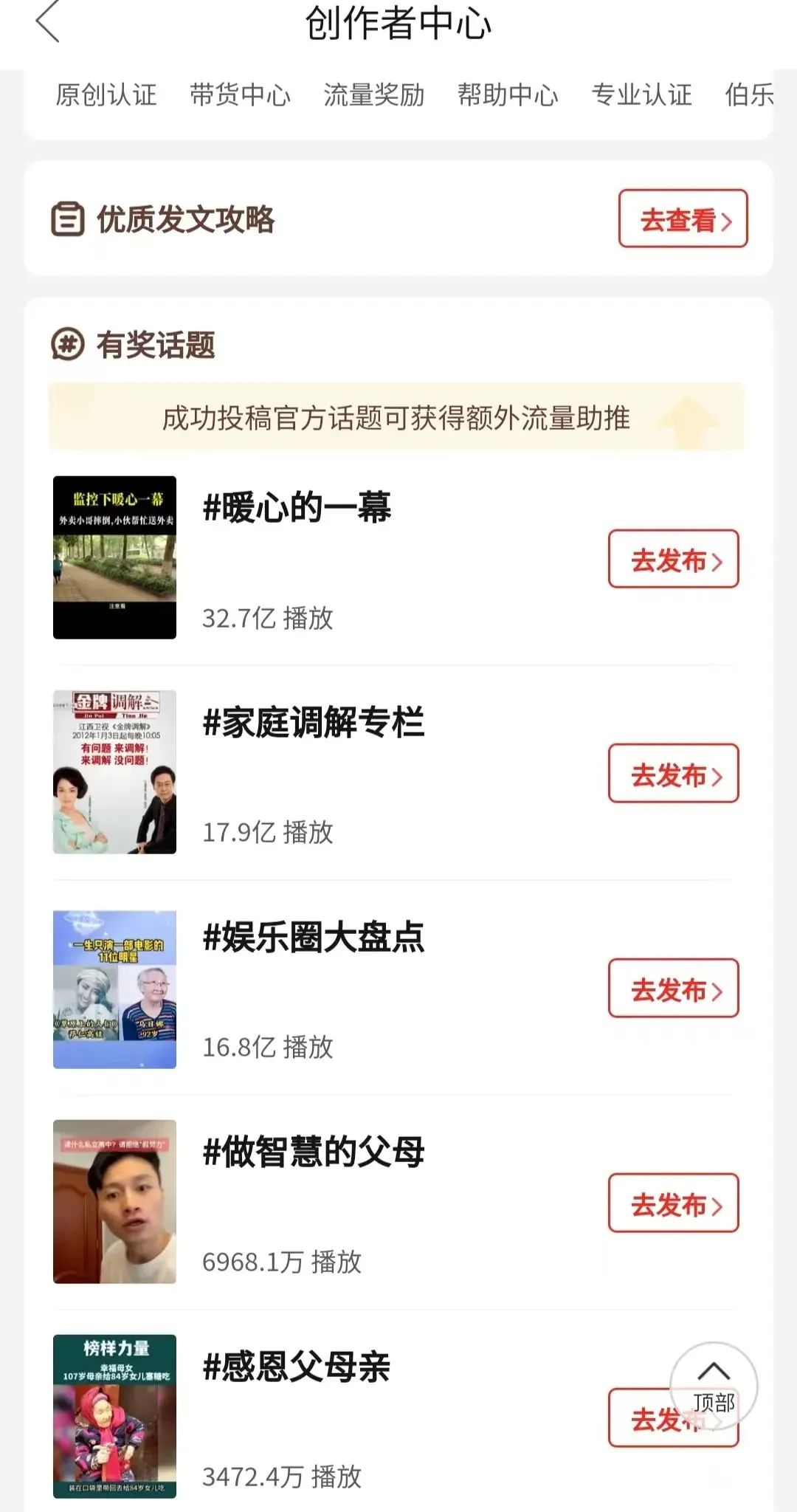Open the #做智慧的父母 topic thumbnail
This screenshot has width=797, height=1512.
pyautogui.click(x=114, y=1202)
